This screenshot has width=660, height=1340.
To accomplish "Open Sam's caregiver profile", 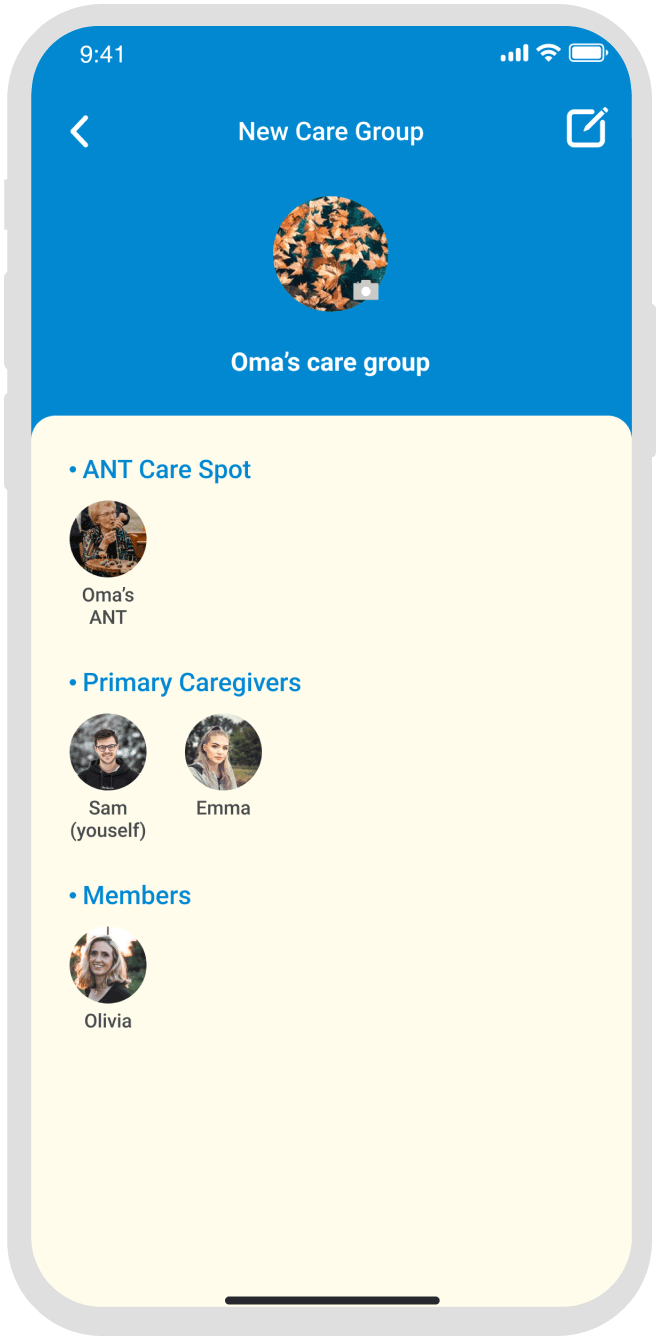I will coord(108,753).
